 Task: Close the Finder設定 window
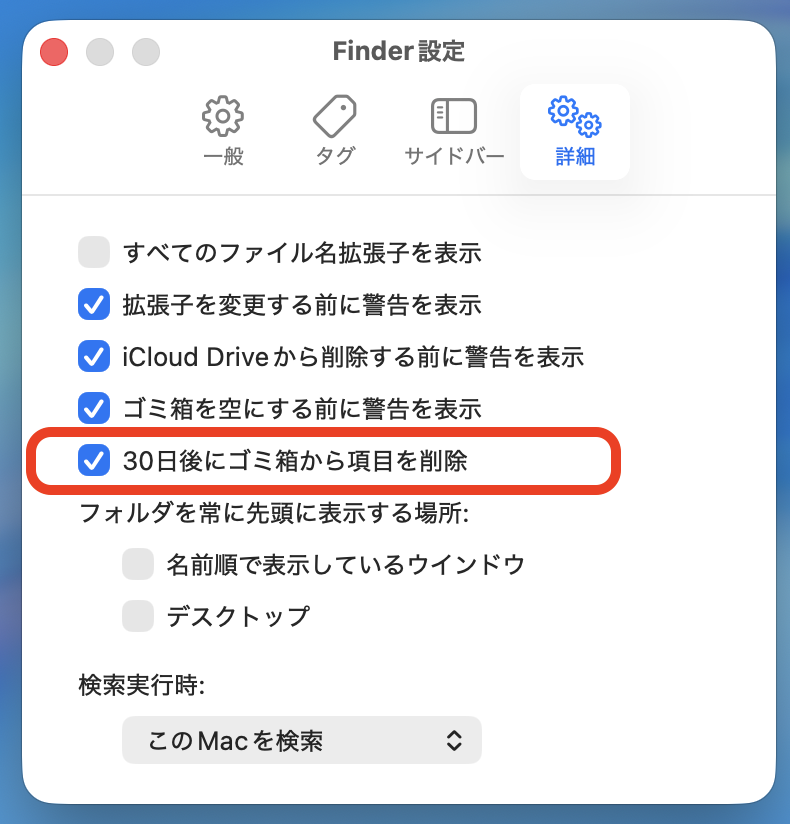point(54,52)
